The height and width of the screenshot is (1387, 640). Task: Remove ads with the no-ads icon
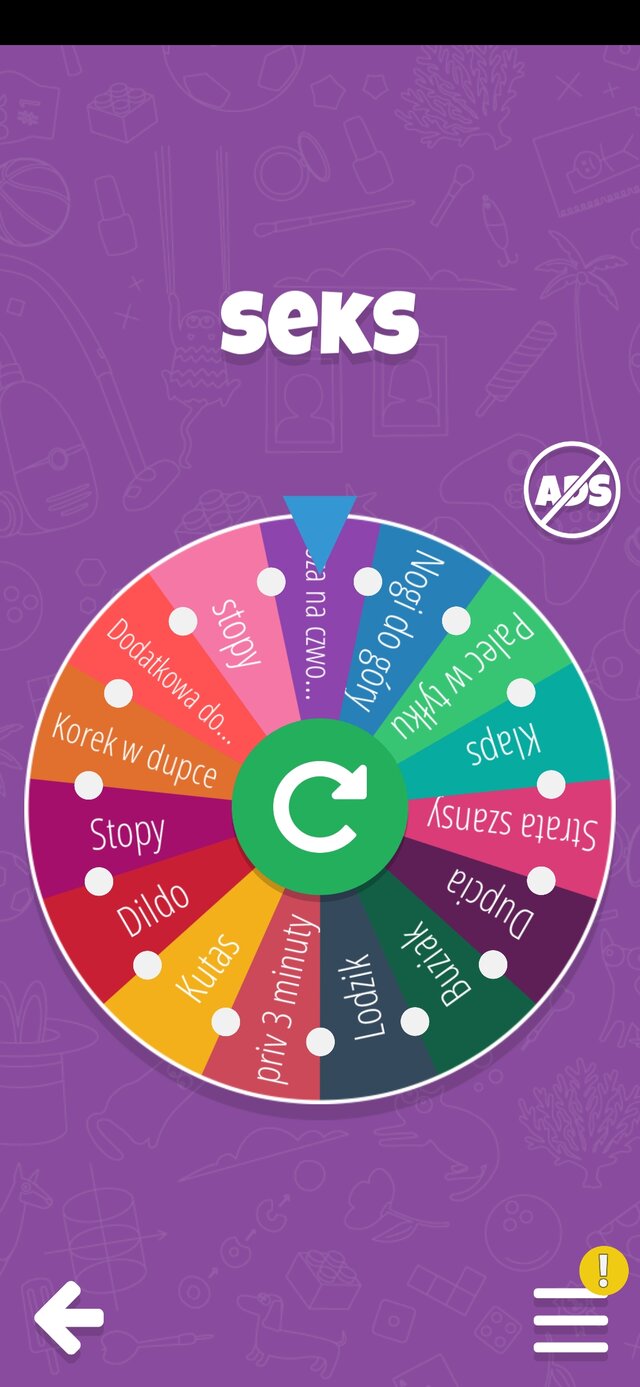click(572, 490)
